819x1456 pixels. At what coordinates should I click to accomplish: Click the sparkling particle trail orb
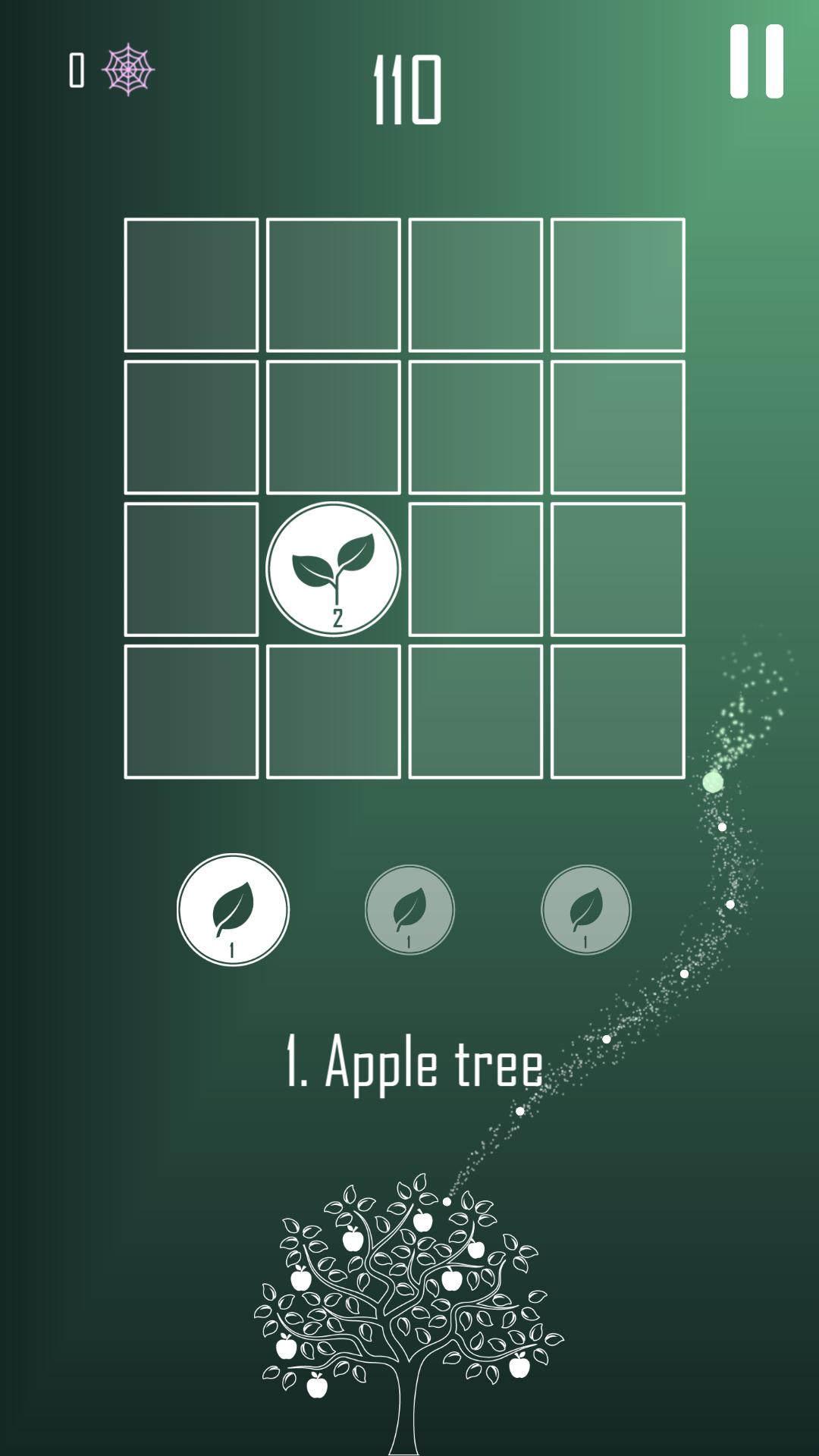[714, 783]
